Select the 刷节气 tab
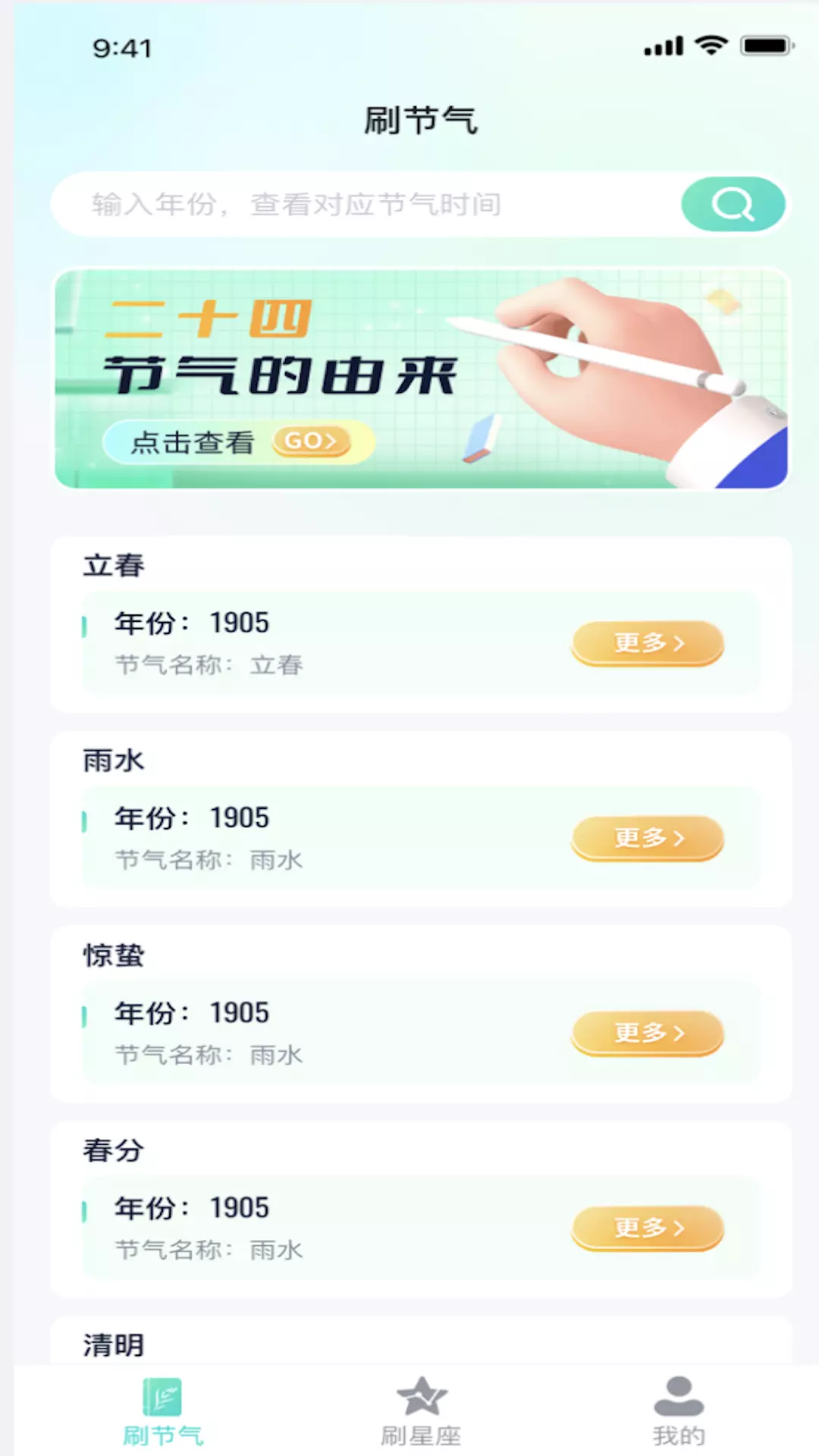This screenshot has width=819, height=1456. (163, 1412)
